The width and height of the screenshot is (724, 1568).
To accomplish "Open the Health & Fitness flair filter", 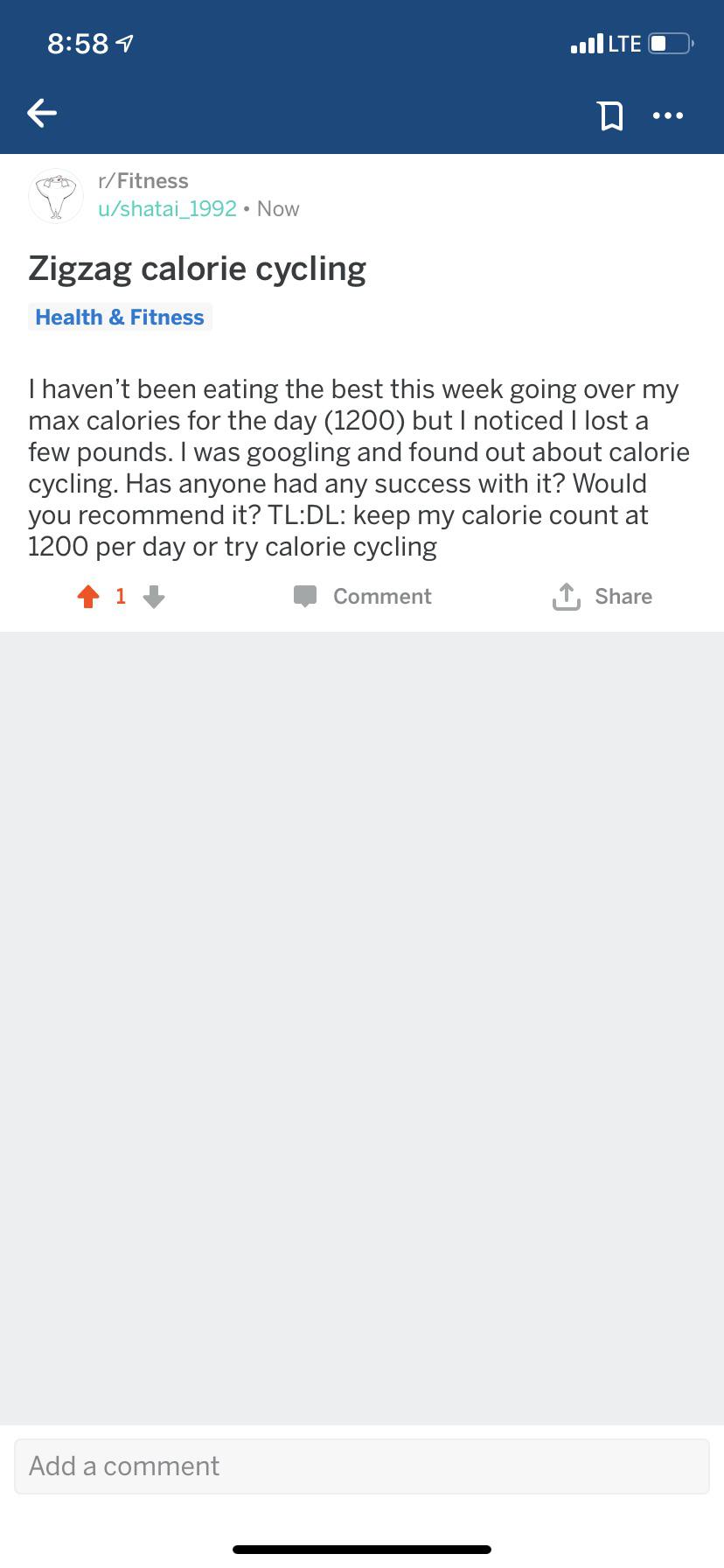I will [x=120, y=317].
